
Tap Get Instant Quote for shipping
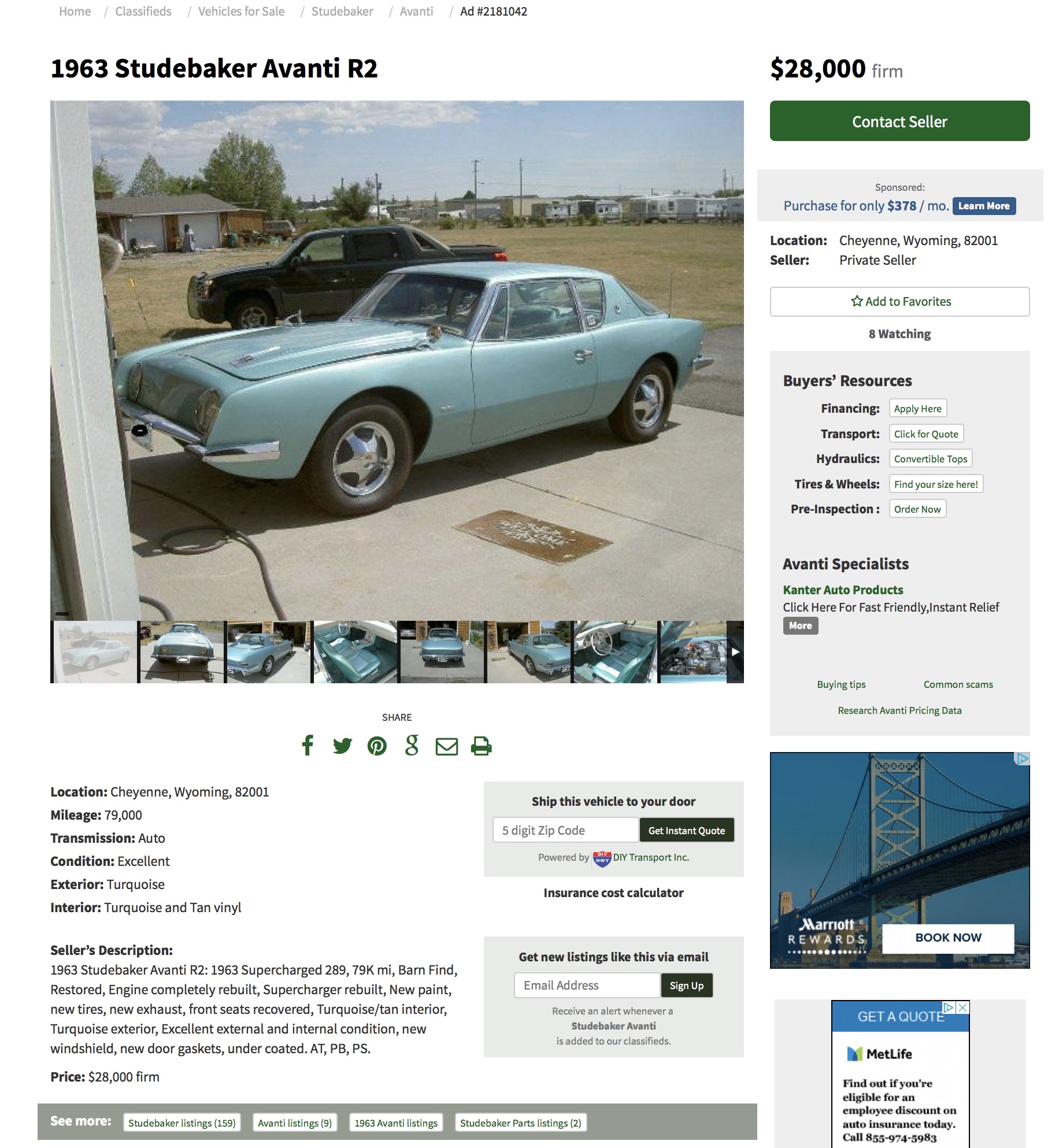tap(686, 830)
